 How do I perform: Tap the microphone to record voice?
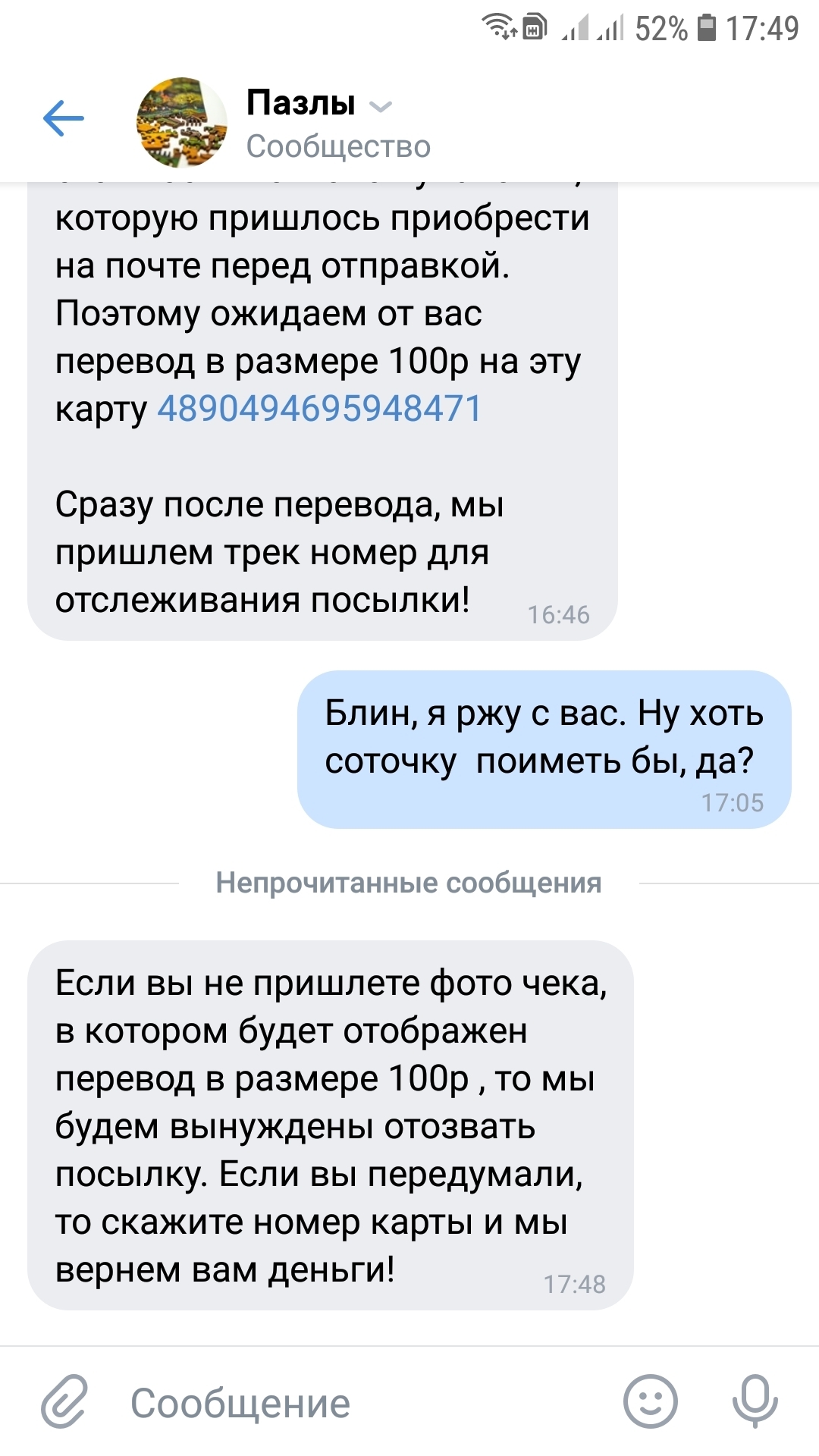755,1401
